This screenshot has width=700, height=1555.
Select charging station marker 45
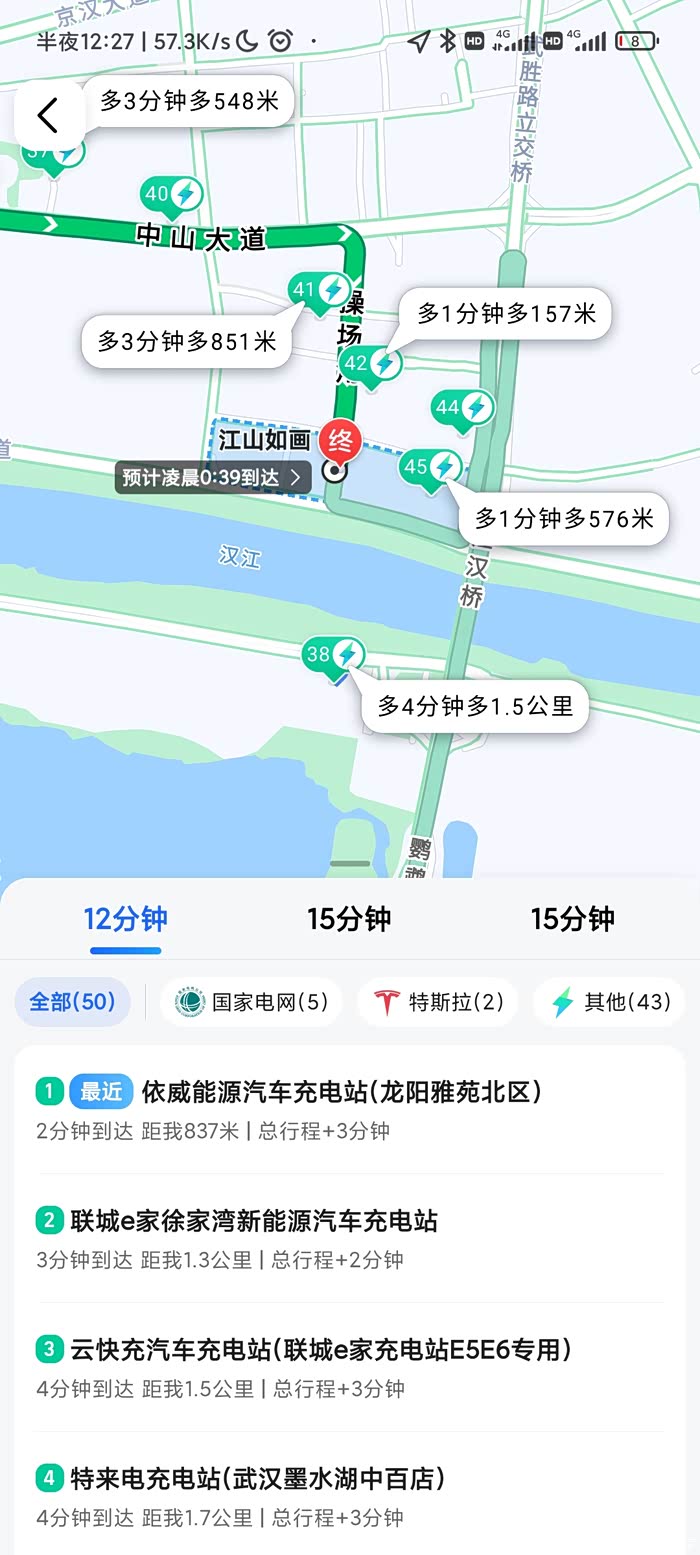point(431,467)
